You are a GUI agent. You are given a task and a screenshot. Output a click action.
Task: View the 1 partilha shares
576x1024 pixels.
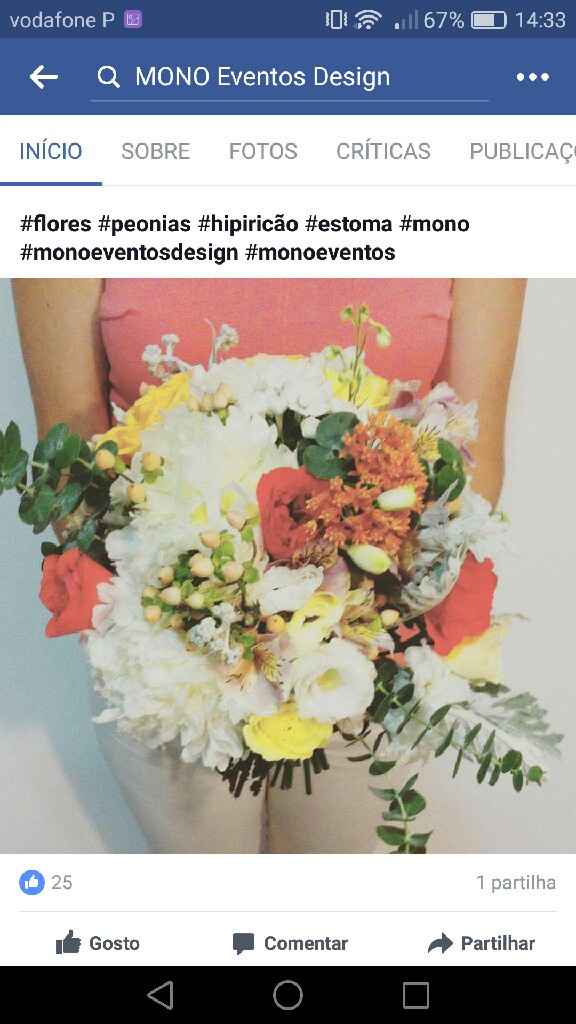516,882
